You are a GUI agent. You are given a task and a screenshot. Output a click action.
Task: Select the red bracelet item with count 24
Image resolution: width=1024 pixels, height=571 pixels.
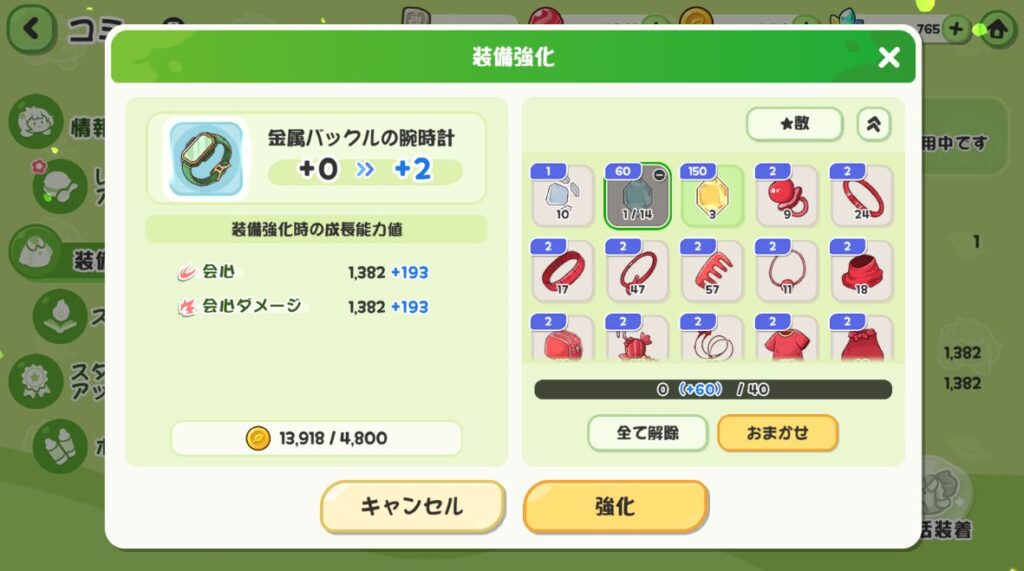pyautogui.click(x=862, y=196)
